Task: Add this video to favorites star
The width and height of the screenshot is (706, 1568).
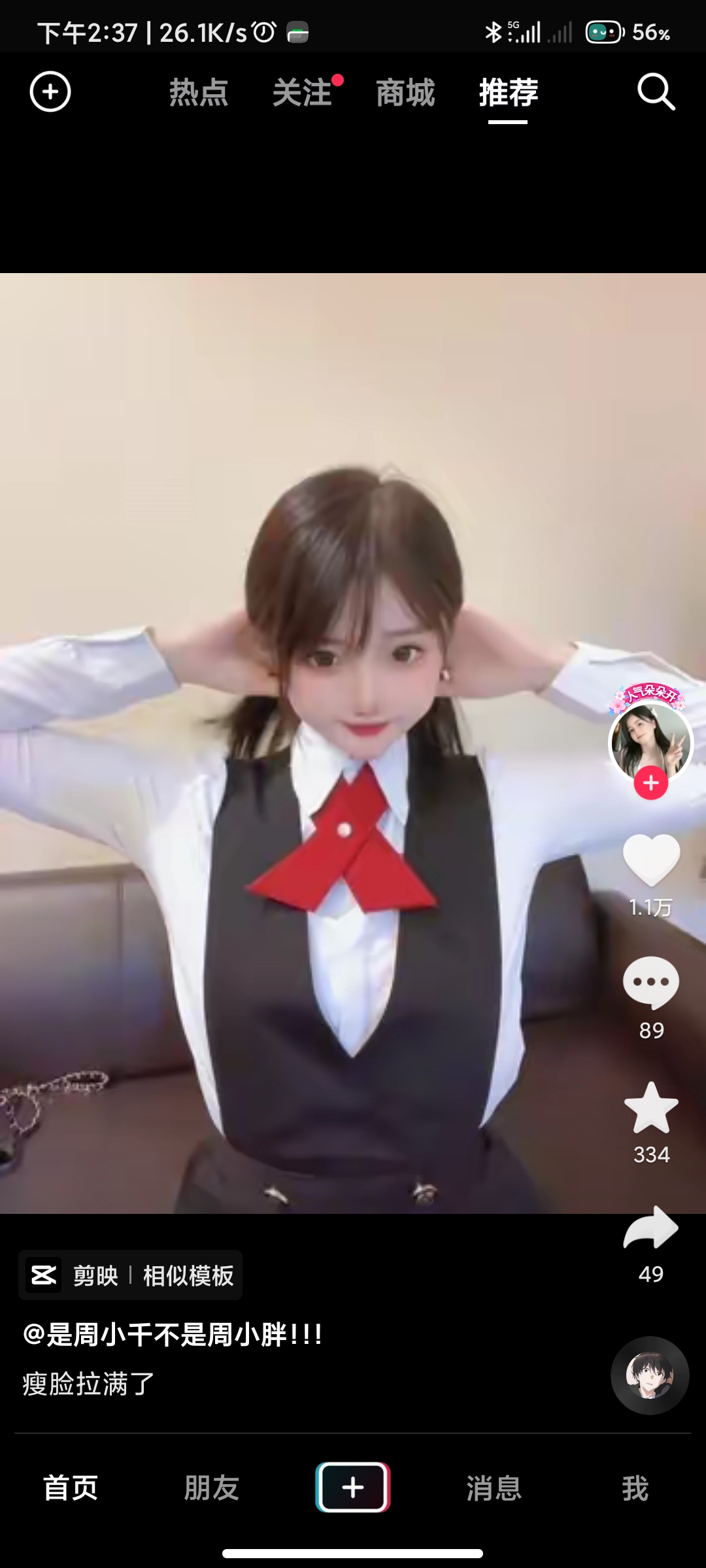Action: tap(651, 1108)
